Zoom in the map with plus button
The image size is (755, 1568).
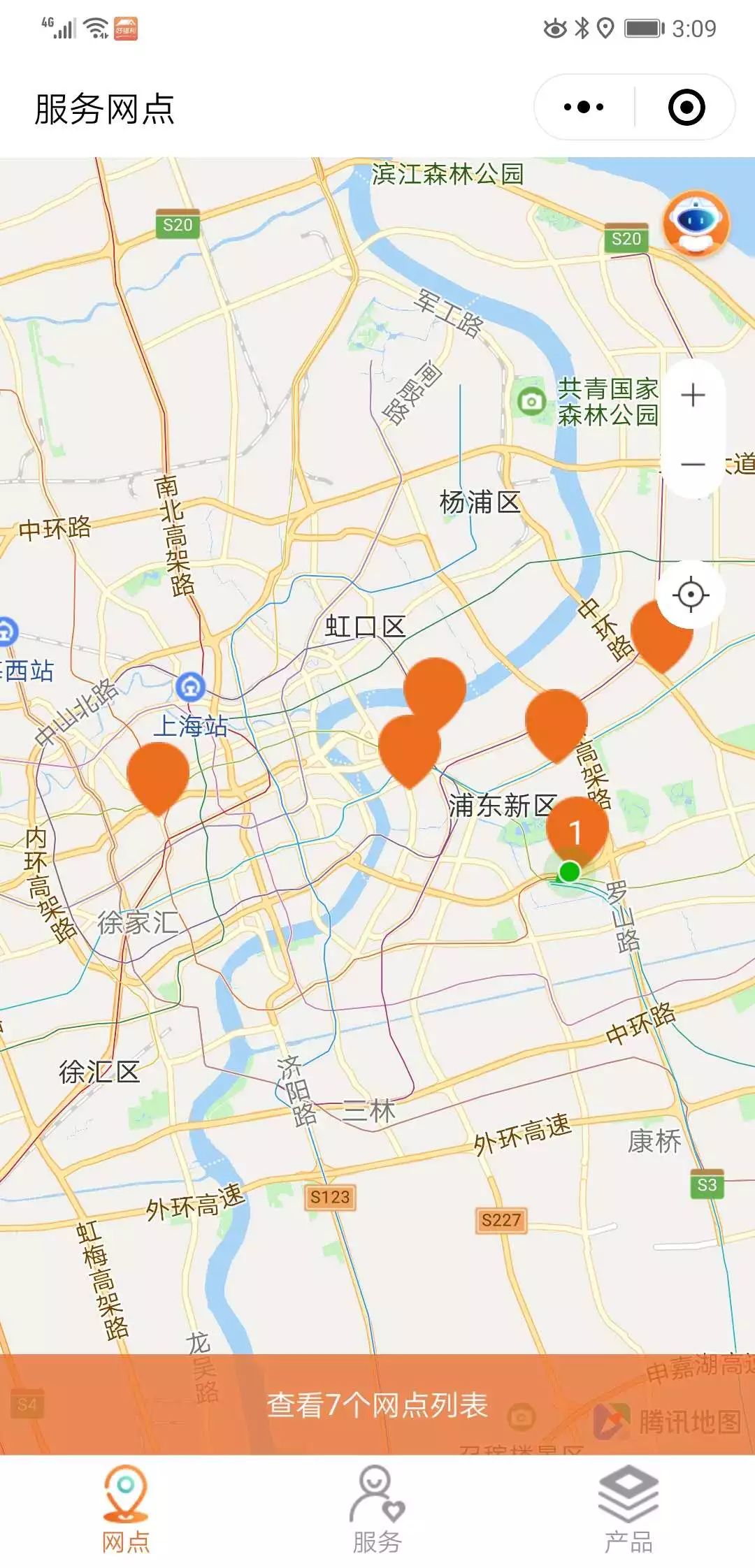(693, 395)
